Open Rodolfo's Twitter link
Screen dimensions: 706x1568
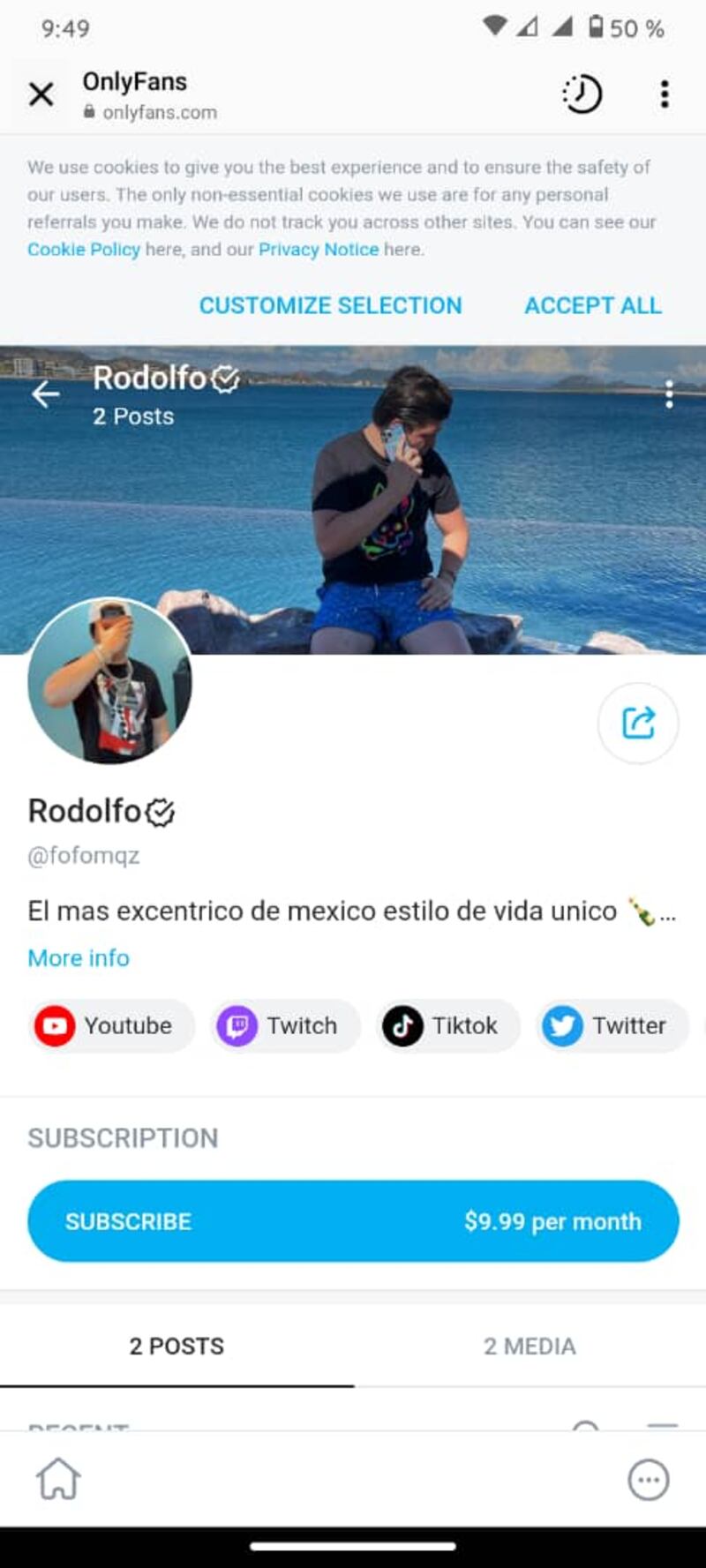(x=612, y=1026)
